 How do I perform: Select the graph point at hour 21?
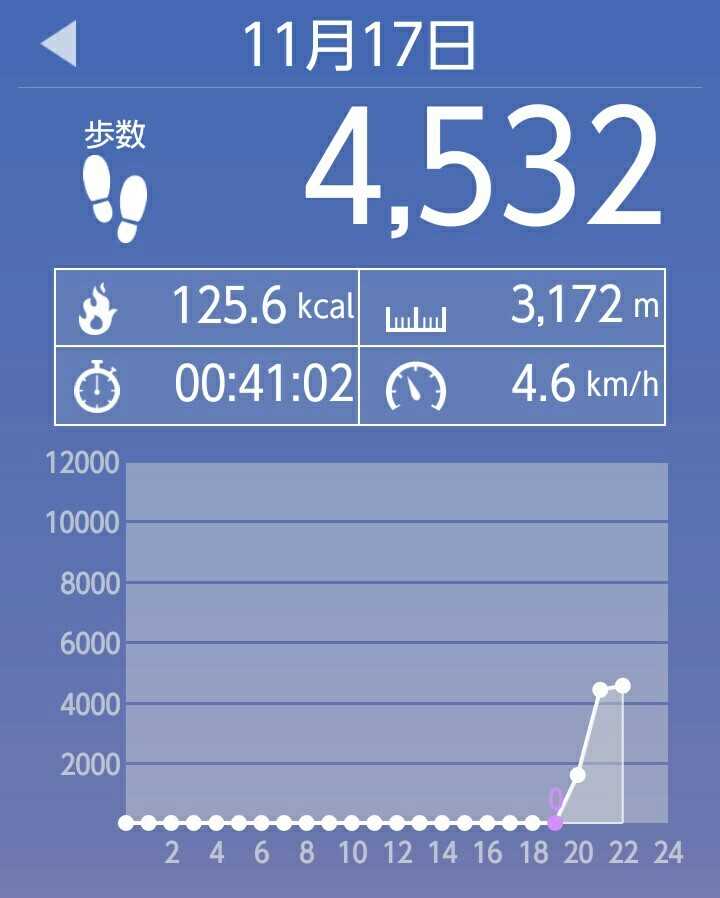click(600, 689)
